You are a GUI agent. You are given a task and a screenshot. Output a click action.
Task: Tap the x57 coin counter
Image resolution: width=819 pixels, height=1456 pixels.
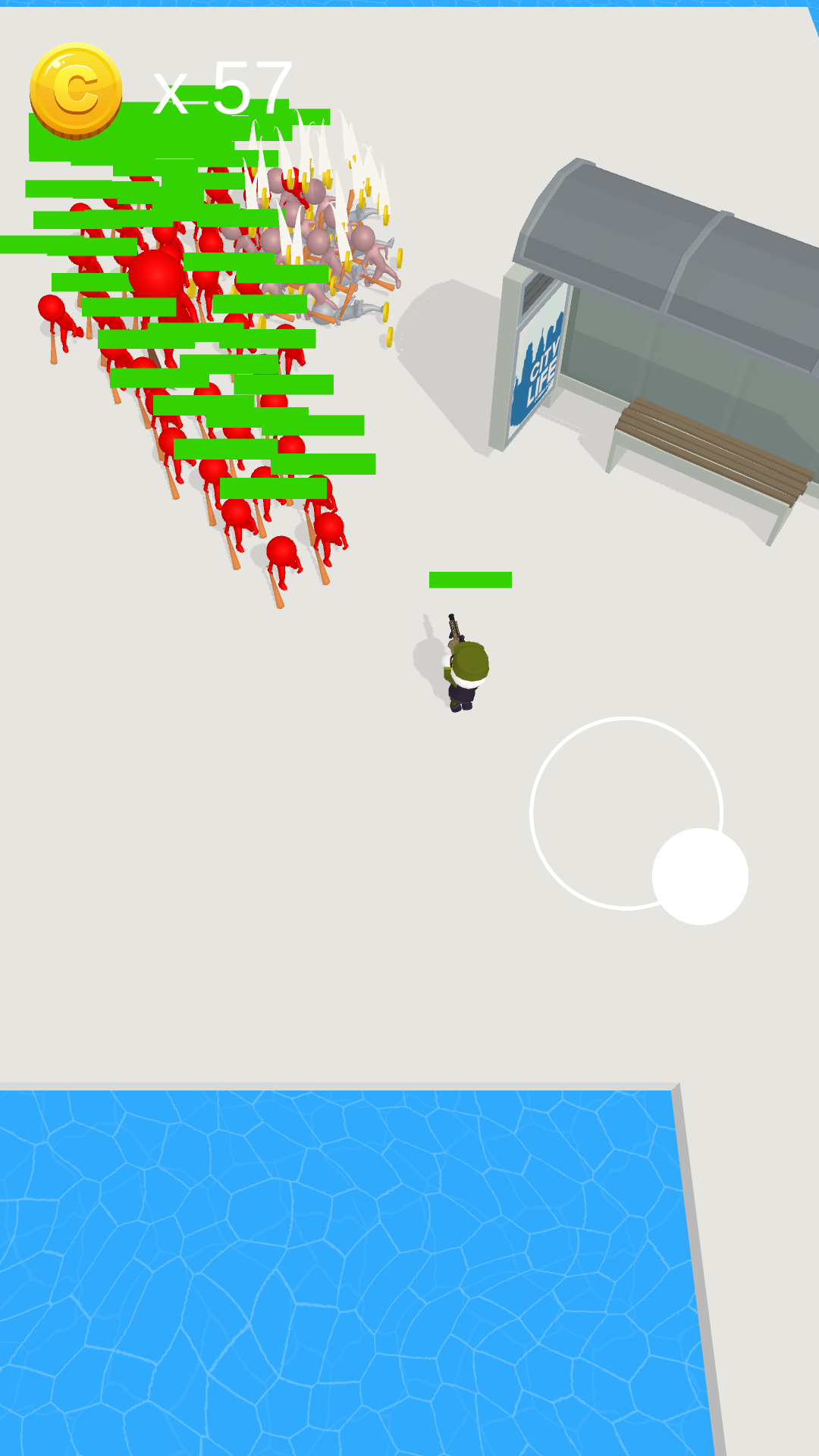point(224,85)
